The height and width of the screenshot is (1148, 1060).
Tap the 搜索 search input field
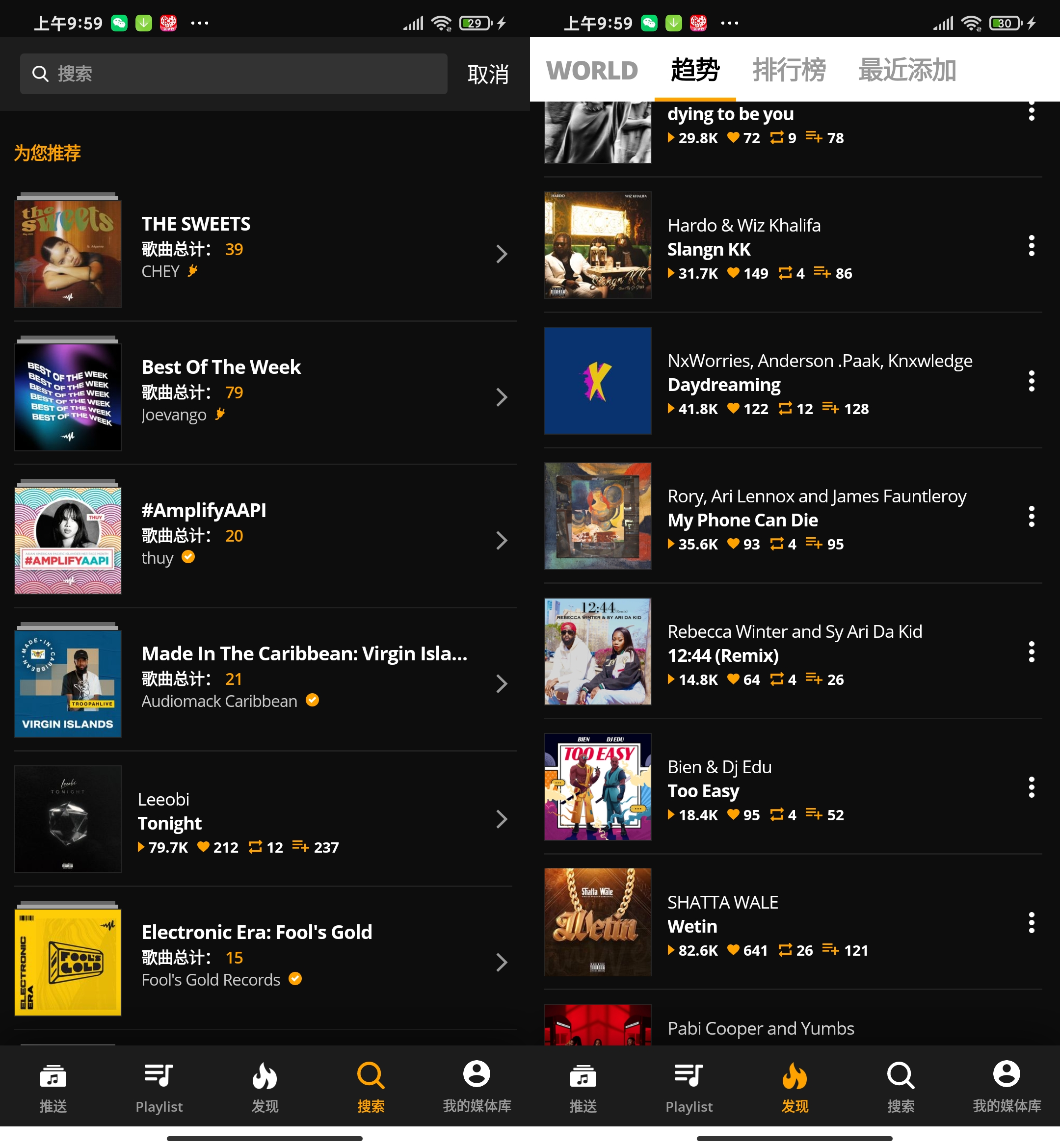(x=234, y=74)
